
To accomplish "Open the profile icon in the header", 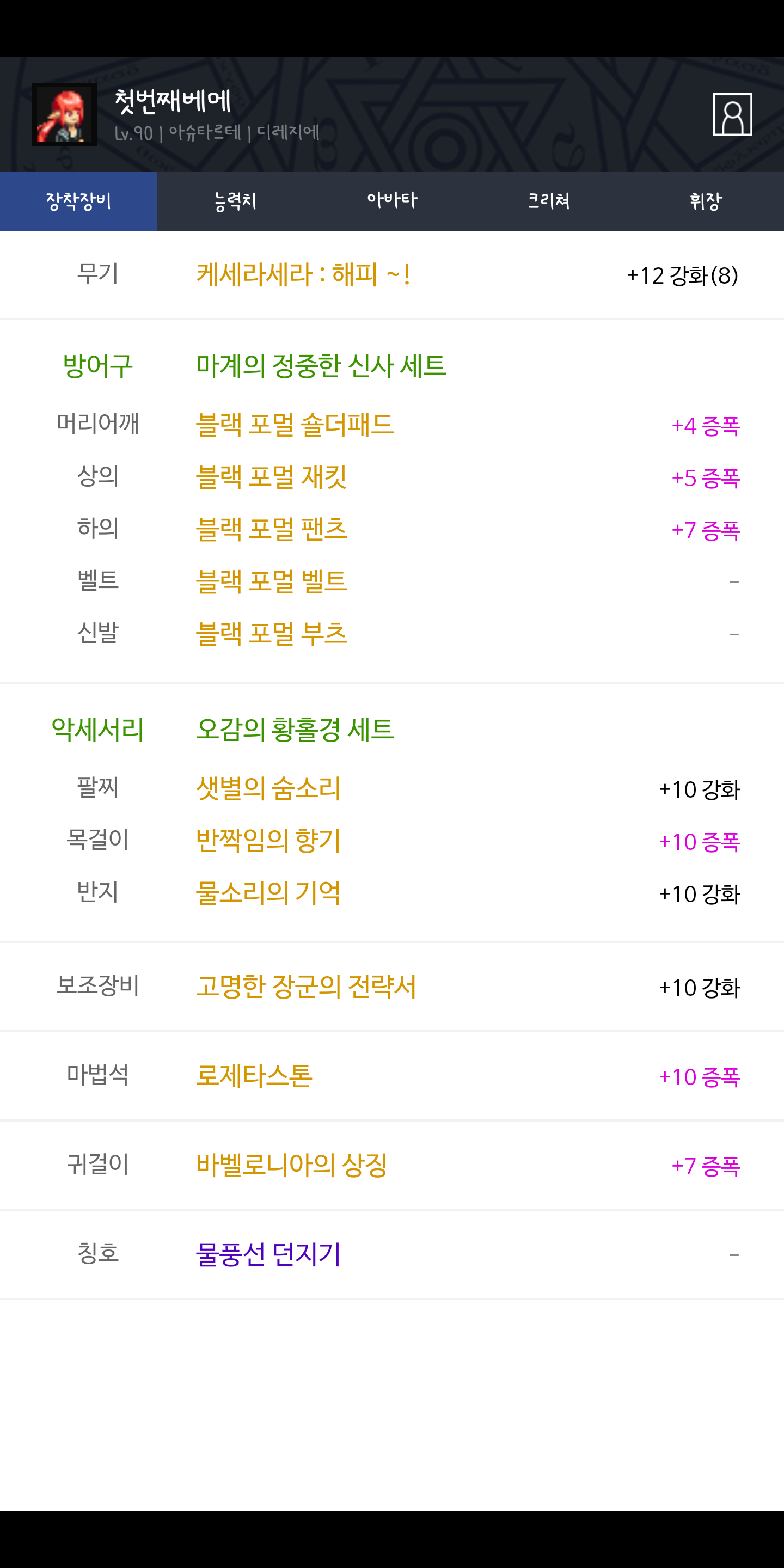I will pos(732,114).
